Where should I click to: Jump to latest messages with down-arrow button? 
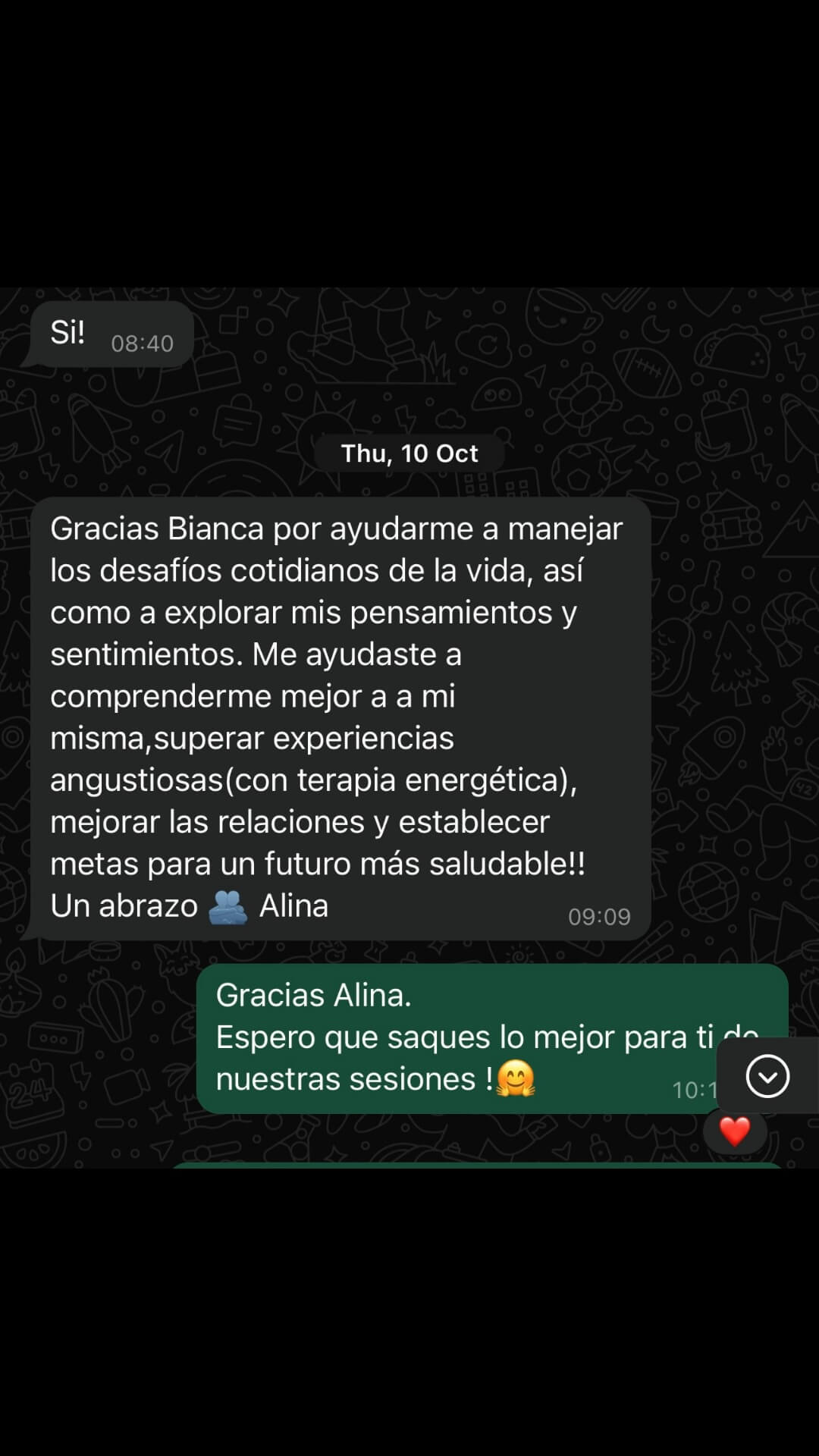pyautogui.click(x=767, y=1075)
